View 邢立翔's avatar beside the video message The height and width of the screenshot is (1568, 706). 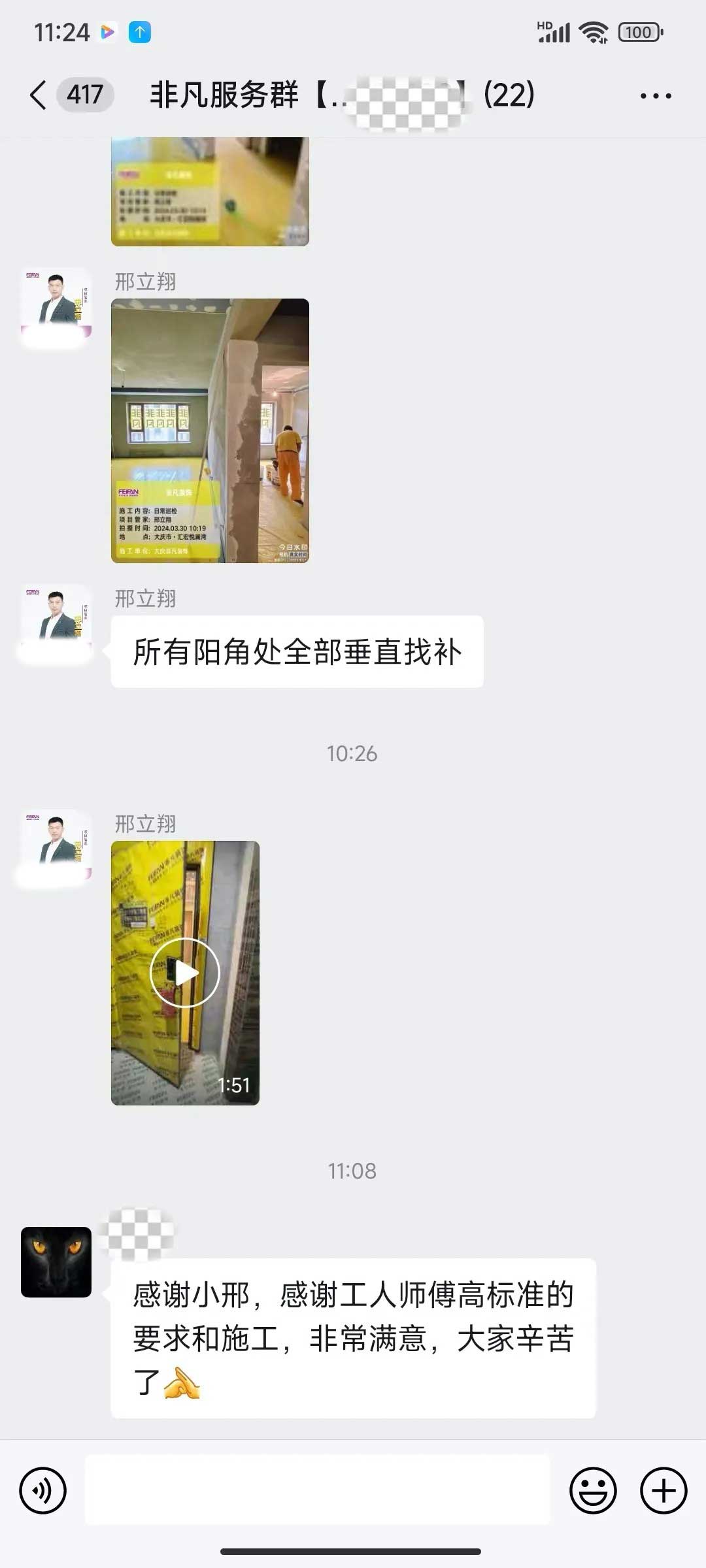[x=56, y=845]
